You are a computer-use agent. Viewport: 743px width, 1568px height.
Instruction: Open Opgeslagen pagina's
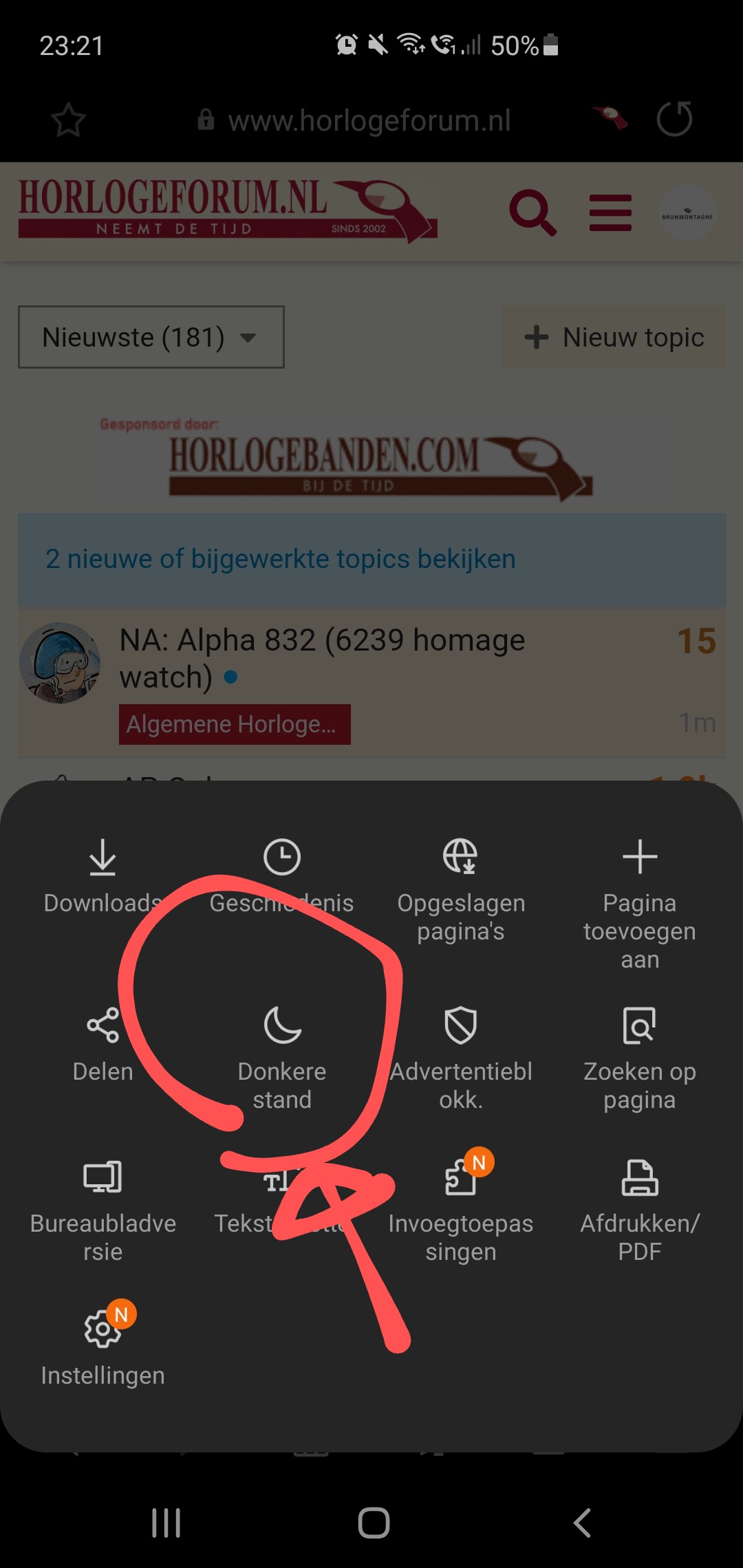pyautogui.click(x=461, y=891)
